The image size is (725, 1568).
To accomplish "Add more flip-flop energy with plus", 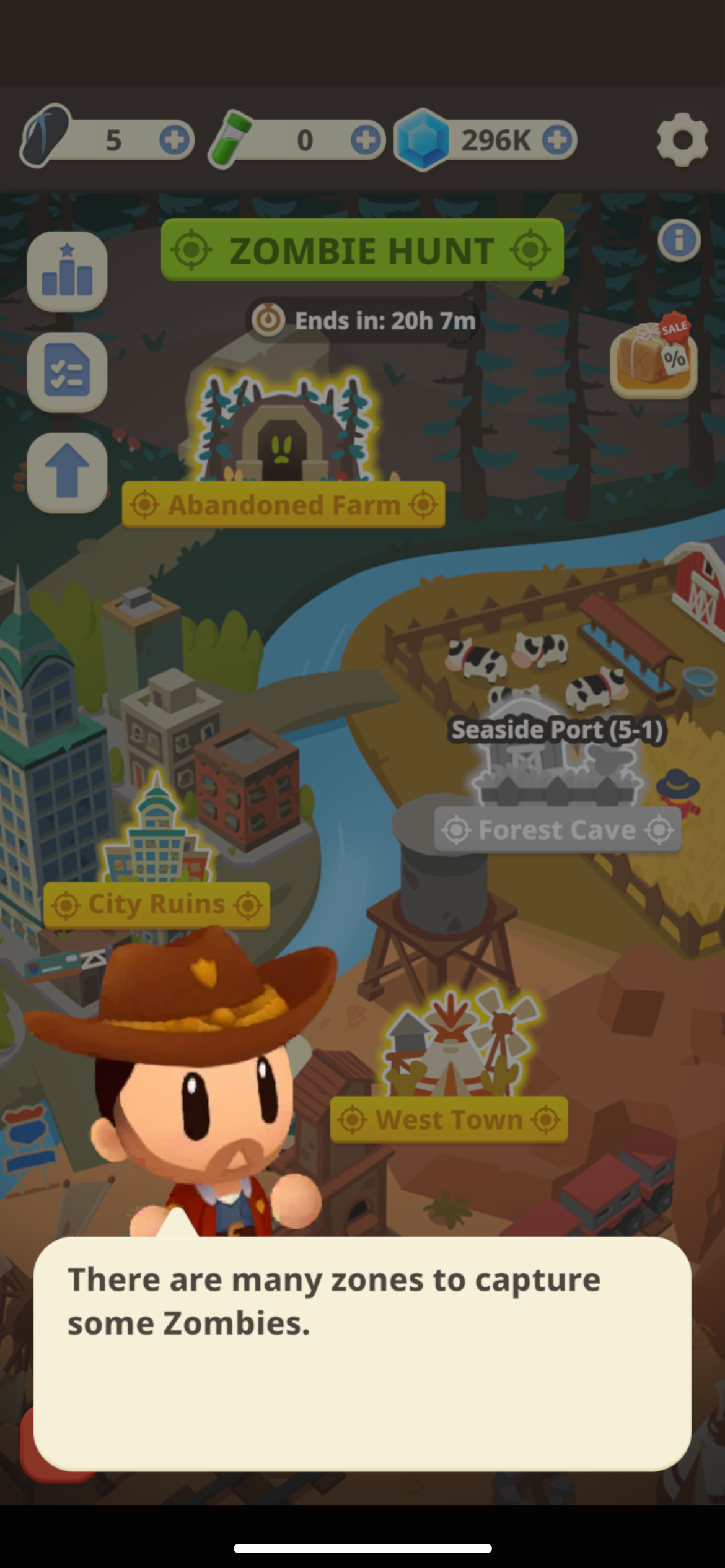I will [x=175, y=140].
